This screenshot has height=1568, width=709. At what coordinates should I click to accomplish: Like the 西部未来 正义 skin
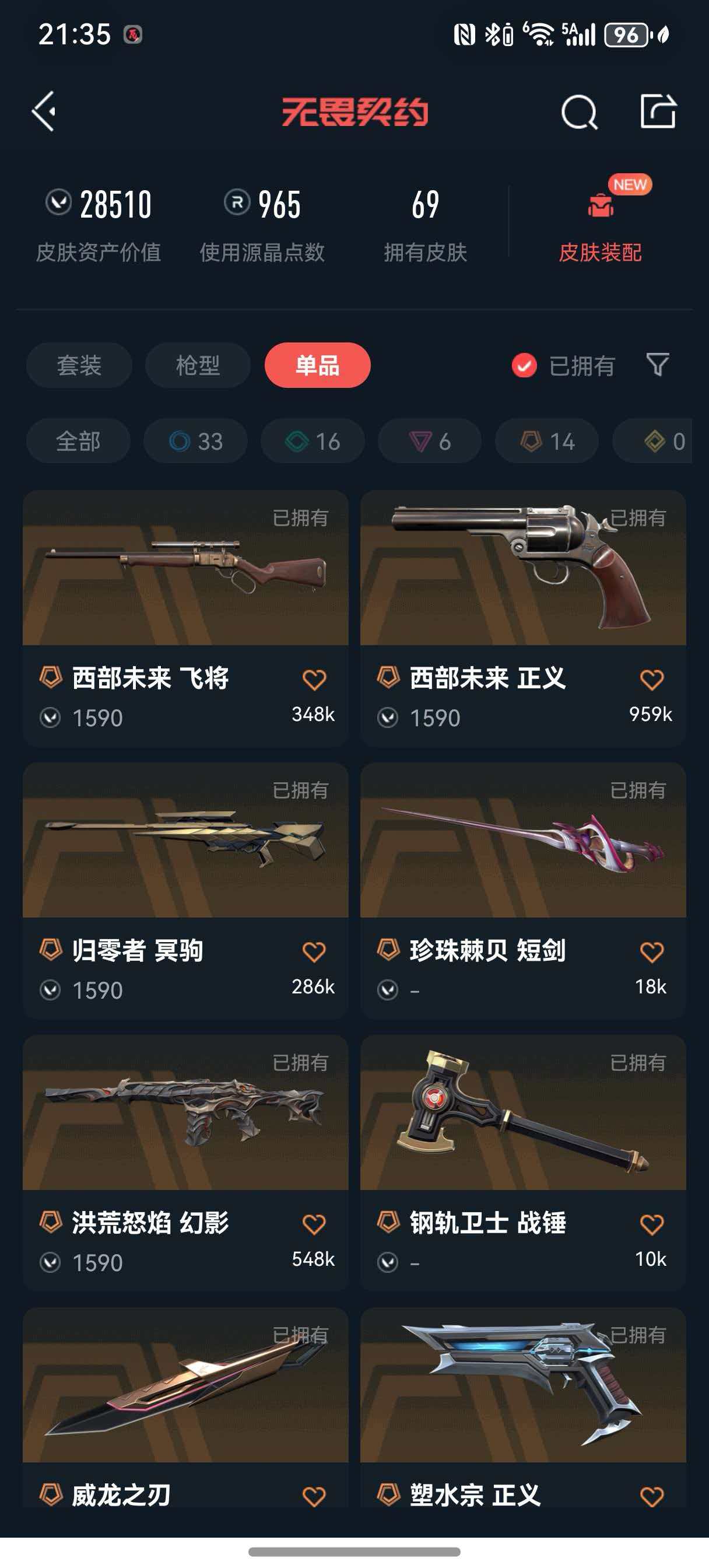(652, 680)
